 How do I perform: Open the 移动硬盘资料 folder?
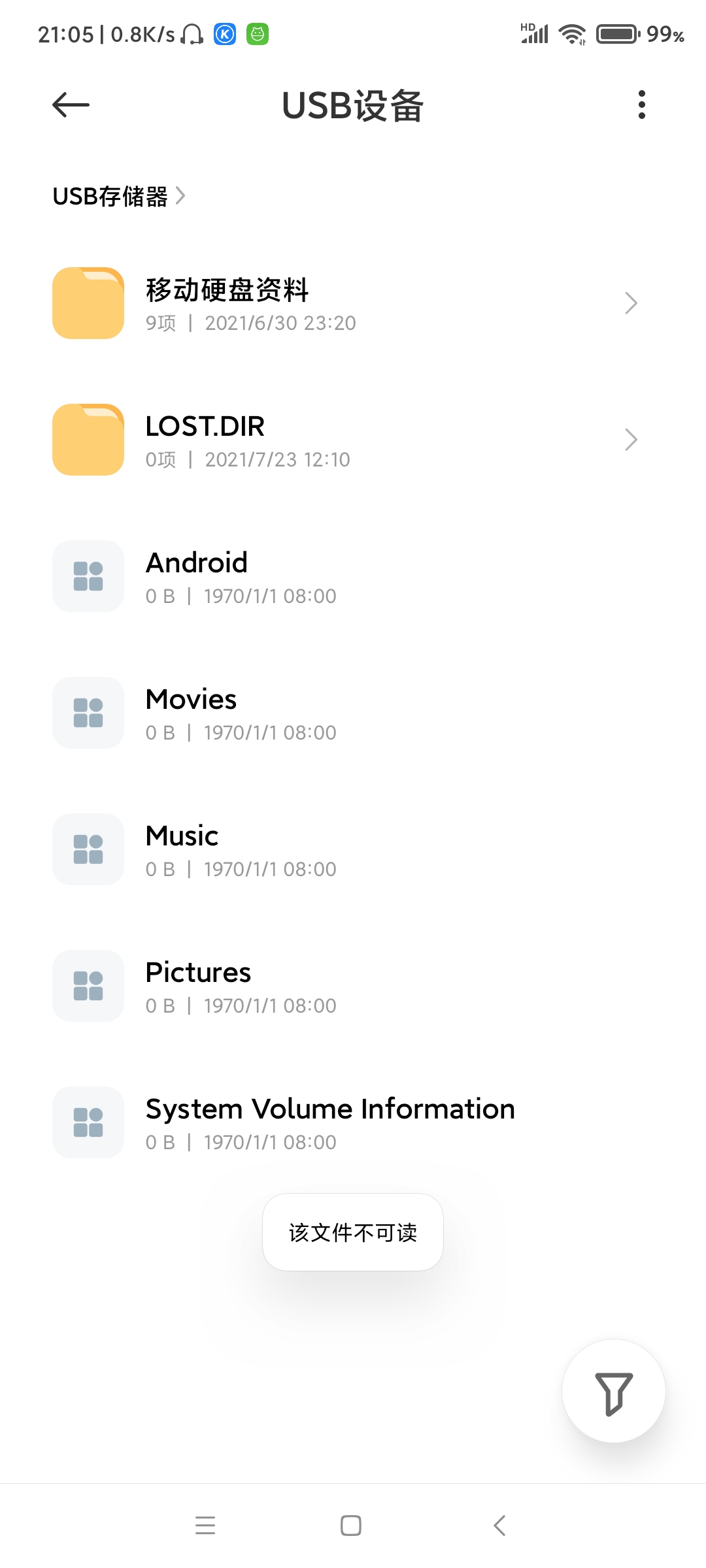pyautogui.click(x=353, y=303)
